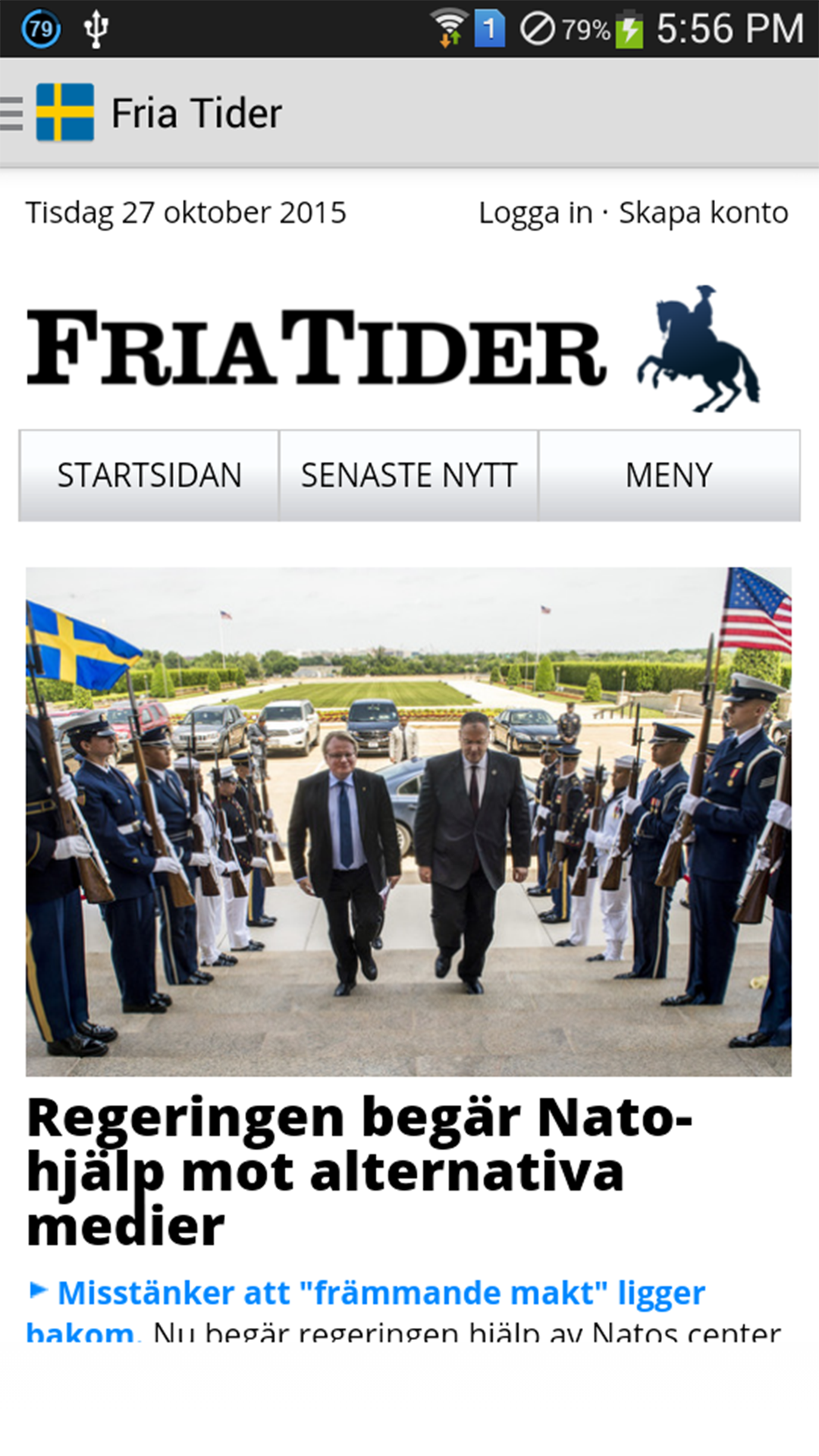Go to the Startsidan tab

pos(149,476)
